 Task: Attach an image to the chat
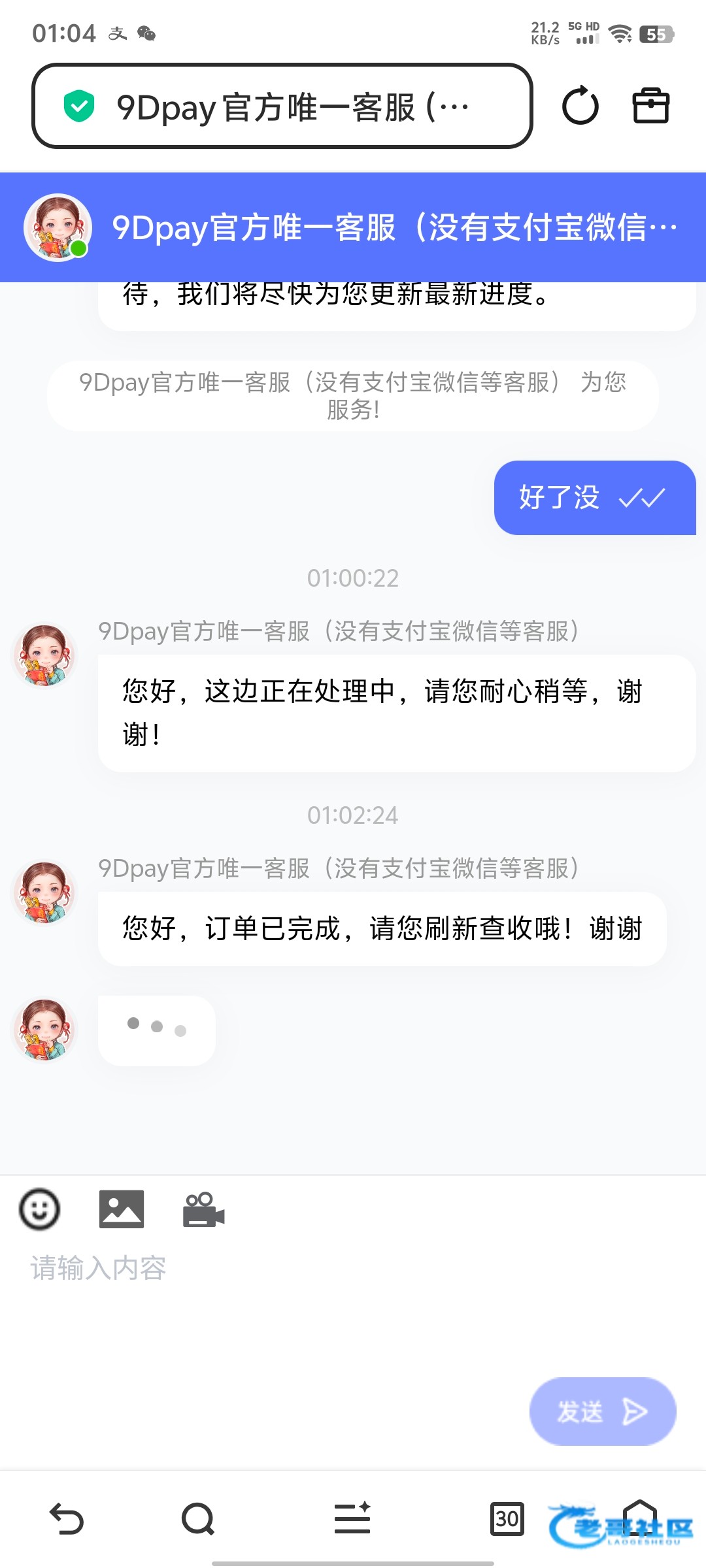pos(122,1209)
